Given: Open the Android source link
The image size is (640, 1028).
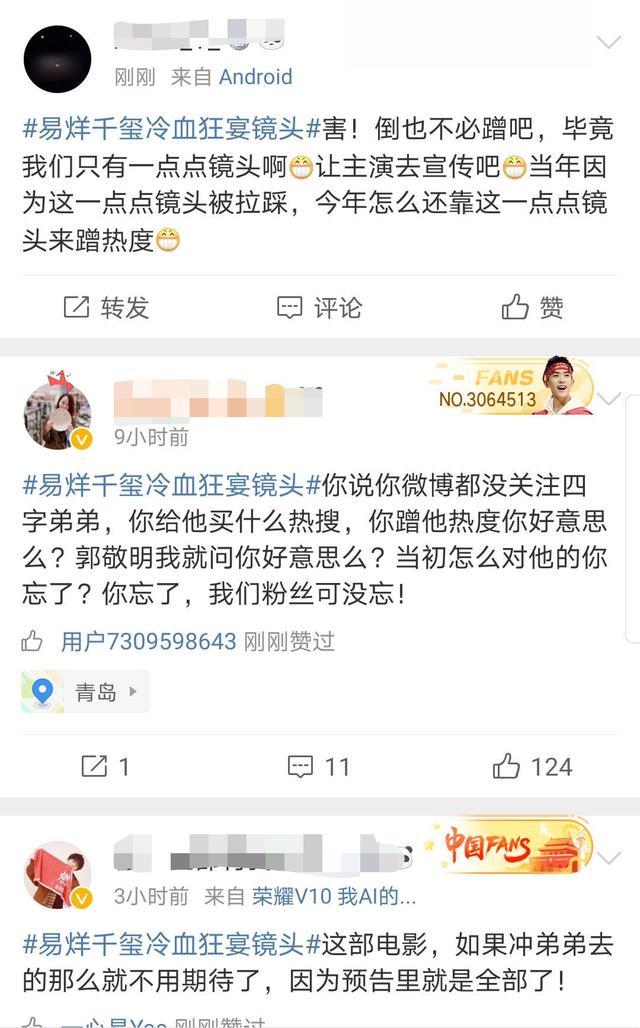Looking at the screenshot, I should 256,77.
